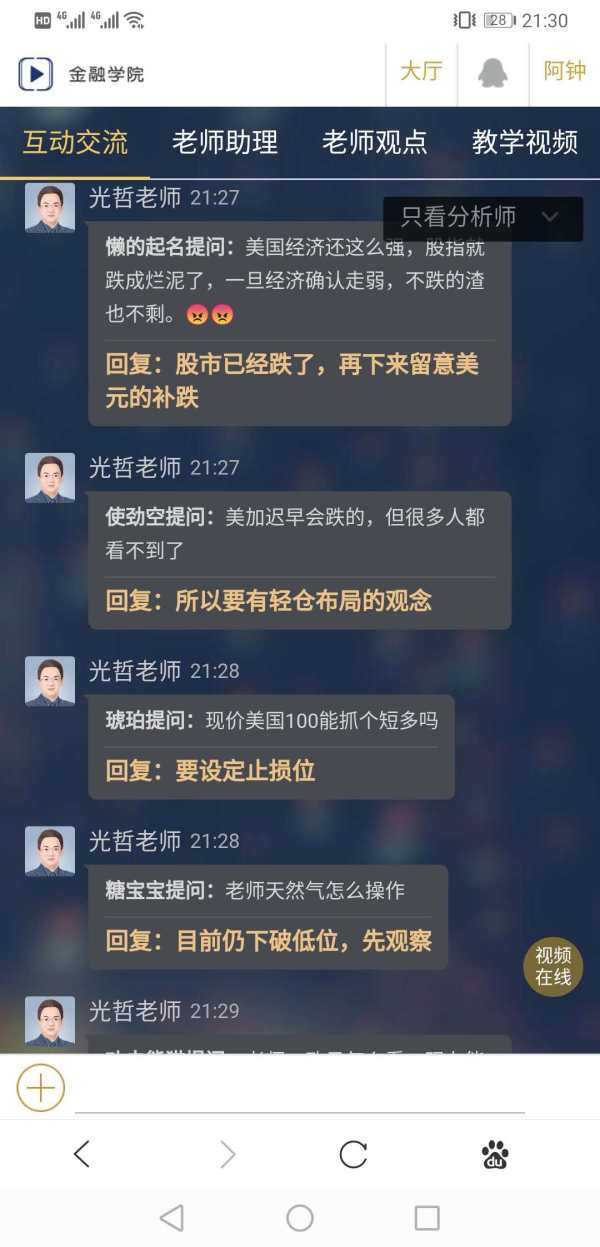This screenshot has height=1247, width=600.
Task: Reload the page with the refresh icon
Action: (x=353, y=1155)
